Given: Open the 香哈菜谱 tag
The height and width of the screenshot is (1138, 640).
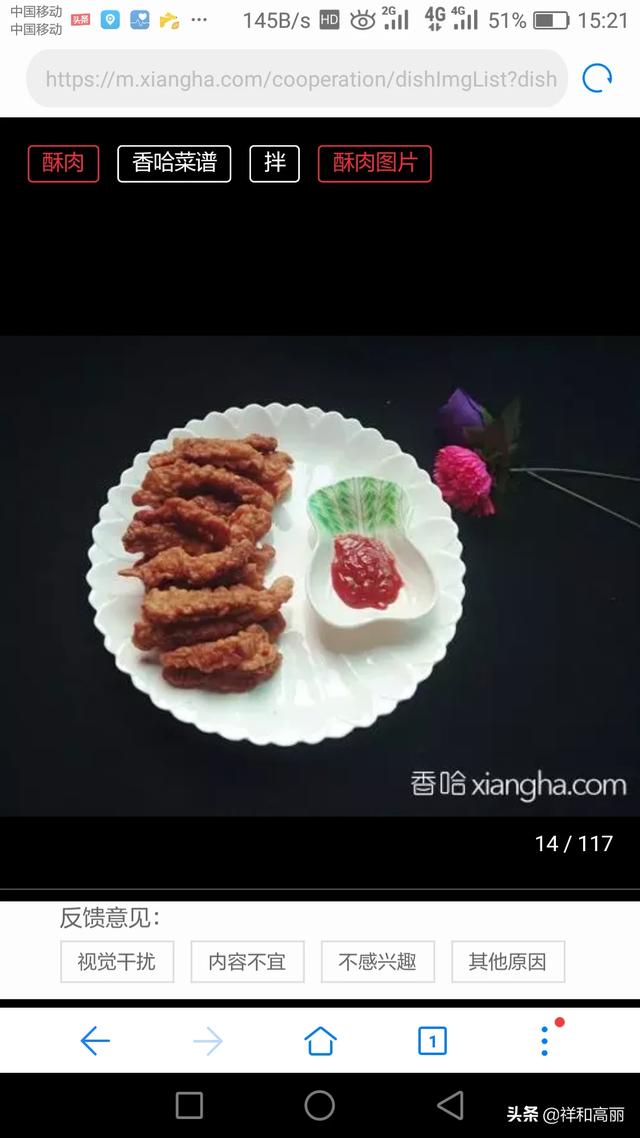Looking at the screenshot, I should [x=174, y=163].
